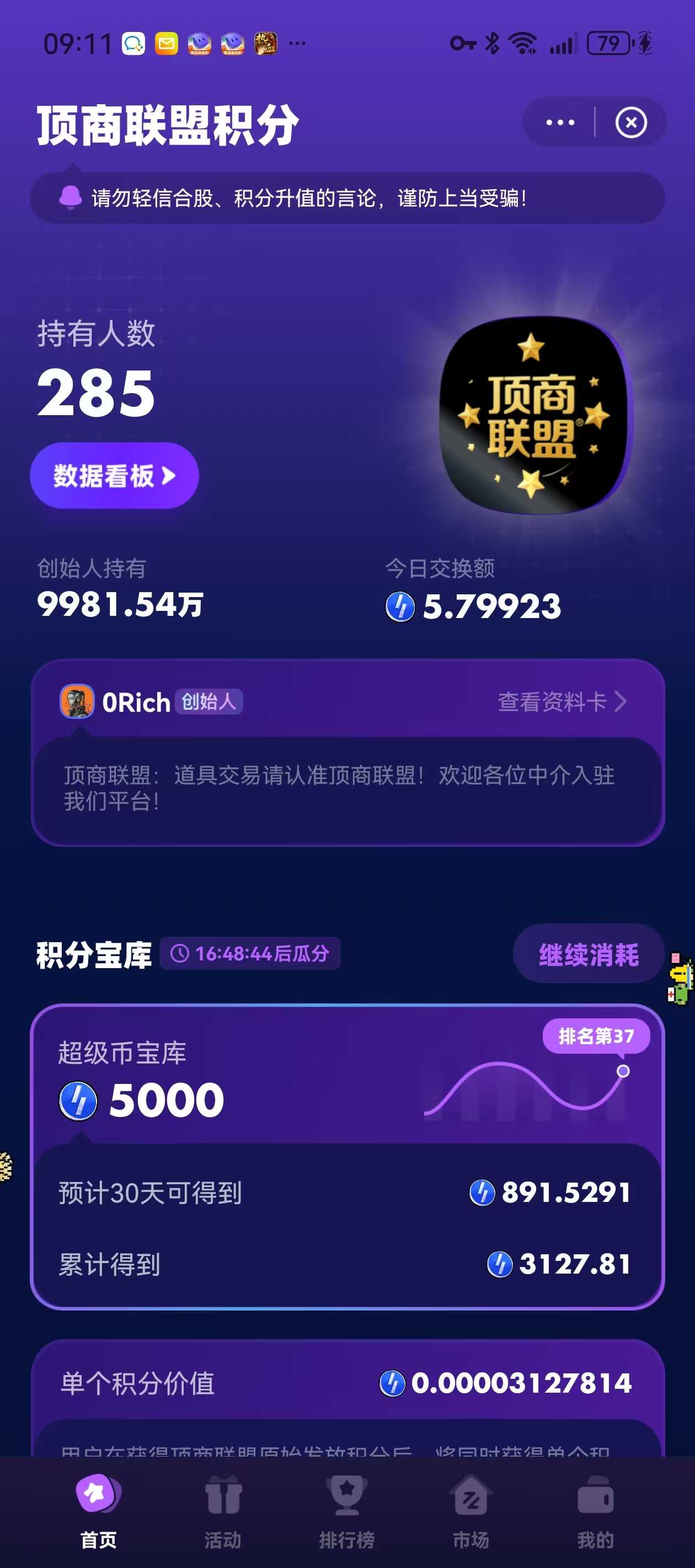Tap the notification bell icon in the warning banner
695x1568 pixels.
(x=69, y=197)
